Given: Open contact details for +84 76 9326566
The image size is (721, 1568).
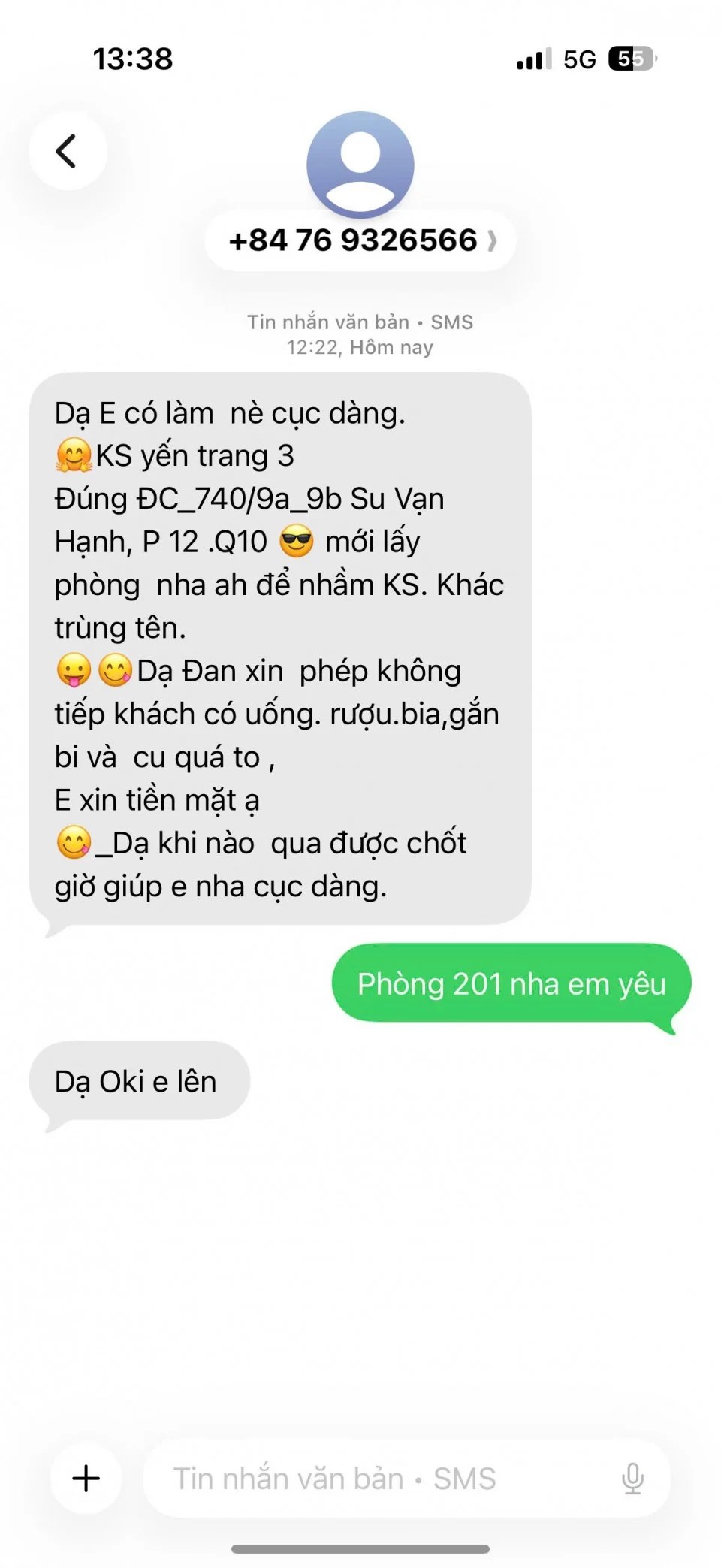Looking at the screenshot, I should click(360, 240).
